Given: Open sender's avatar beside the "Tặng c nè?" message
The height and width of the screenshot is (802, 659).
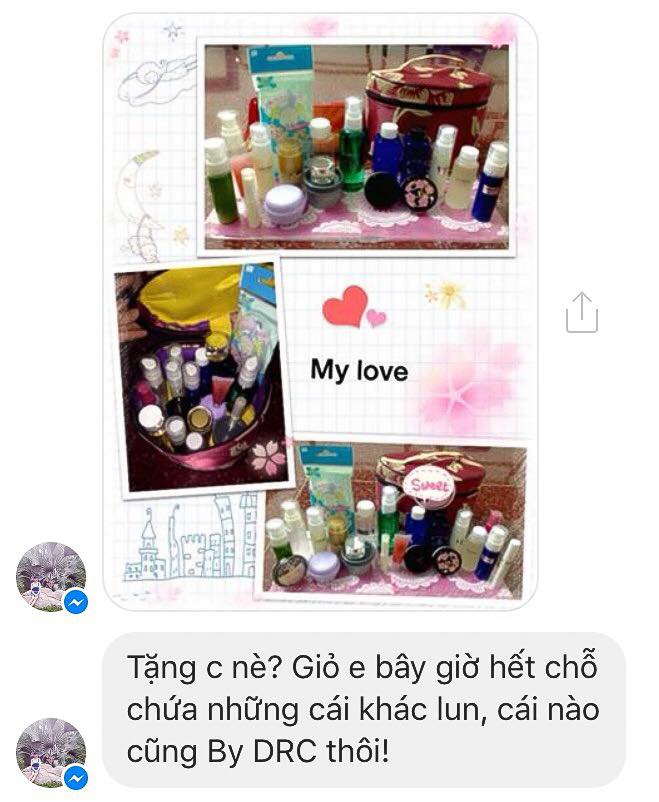Looking at the screenshot, I should coord(50,752).
